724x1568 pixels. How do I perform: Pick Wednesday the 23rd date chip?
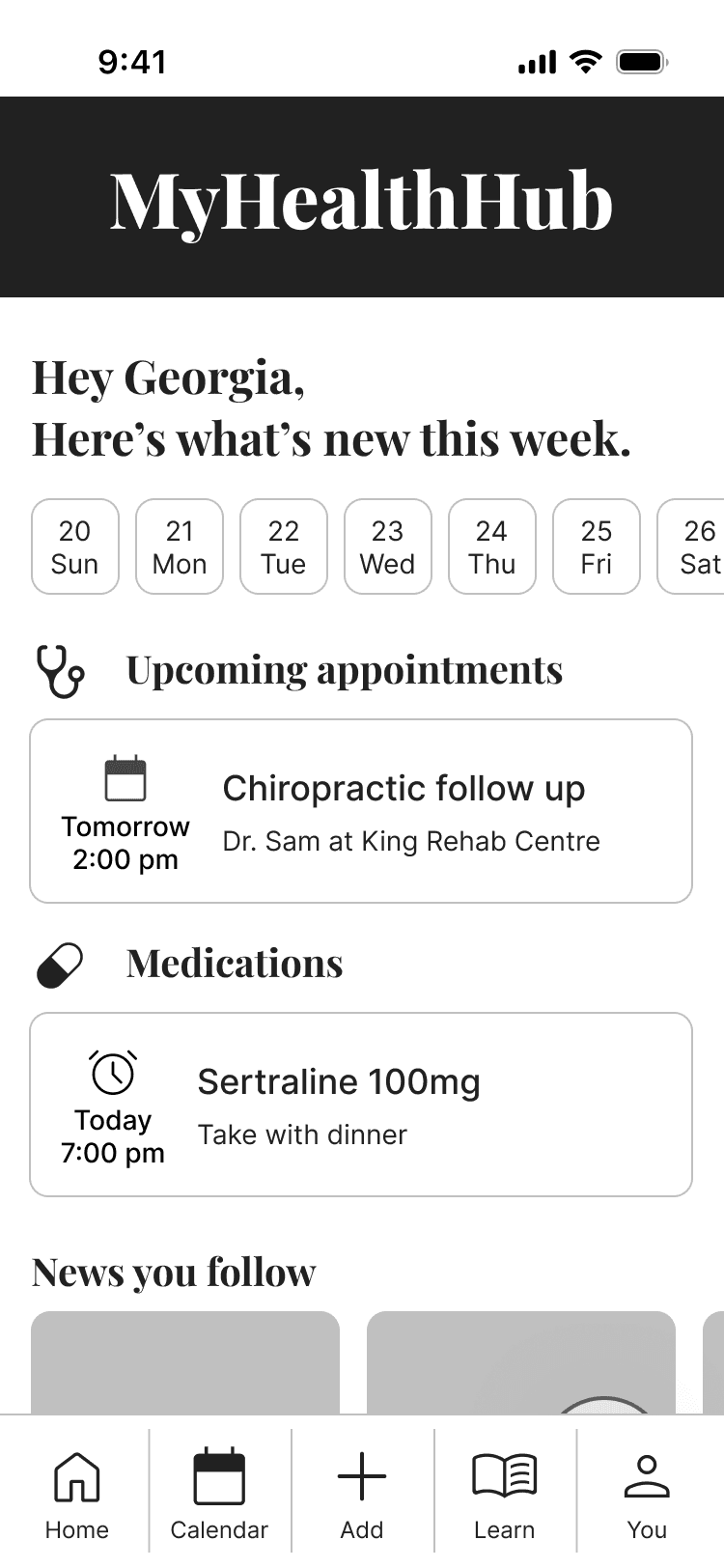(x=388, y=546)
